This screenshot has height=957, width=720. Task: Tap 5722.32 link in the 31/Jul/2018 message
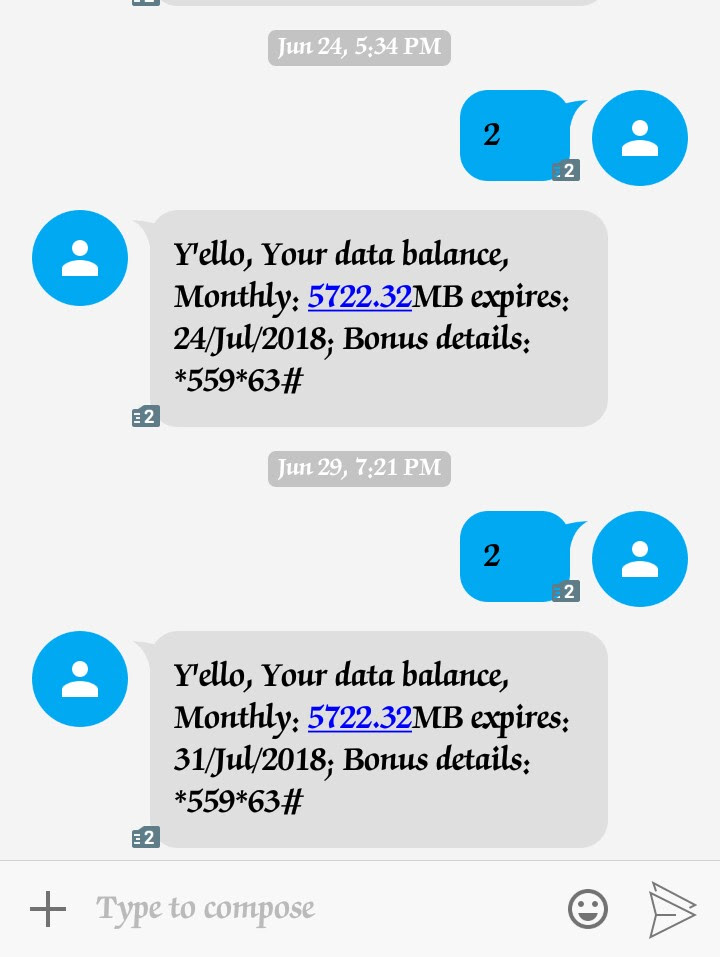(360, 717)
